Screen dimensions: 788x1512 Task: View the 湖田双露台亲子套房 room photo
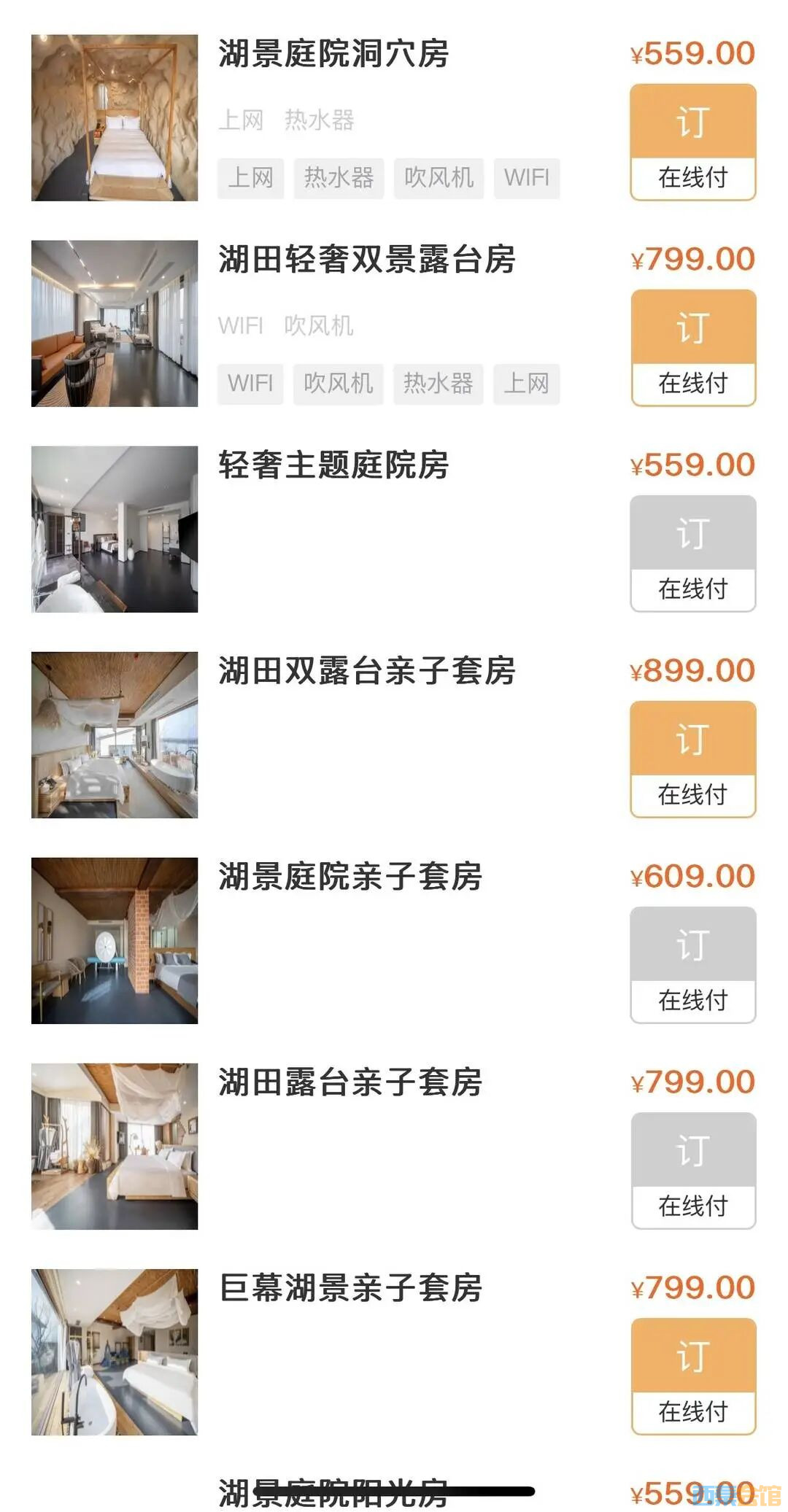point(115,734)
